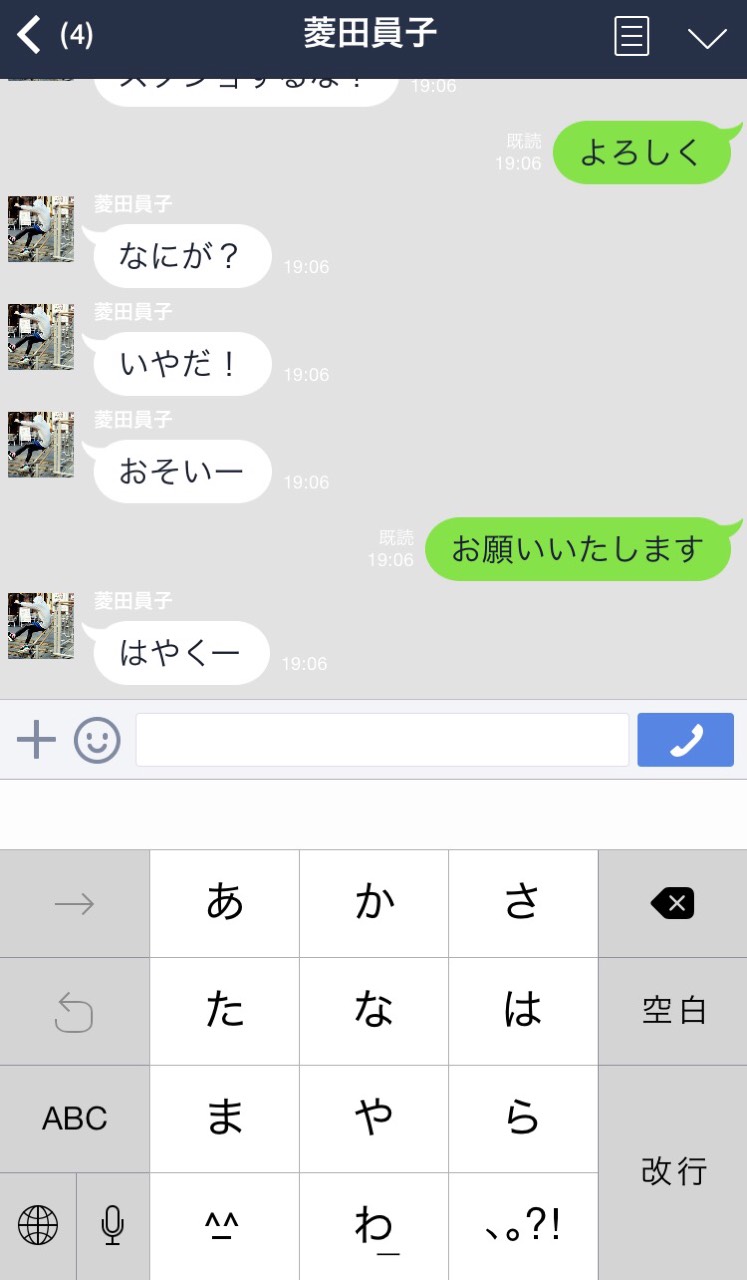Image resolution: width=747 pixels, height=1280 pixels.
Task: Focus the message text field
Action: tap(382, 740)
